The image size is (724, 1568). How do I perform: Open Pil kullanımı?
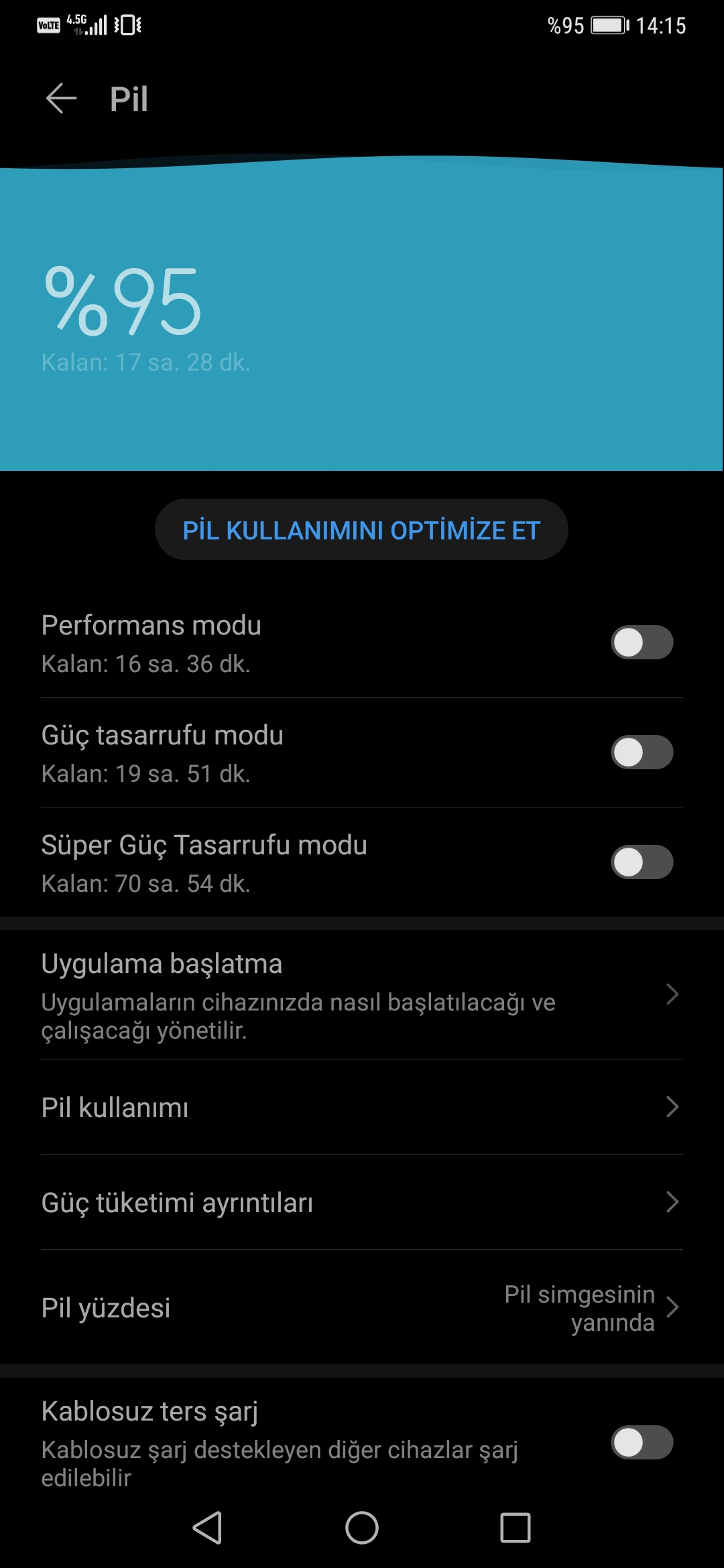(362, 1107)
